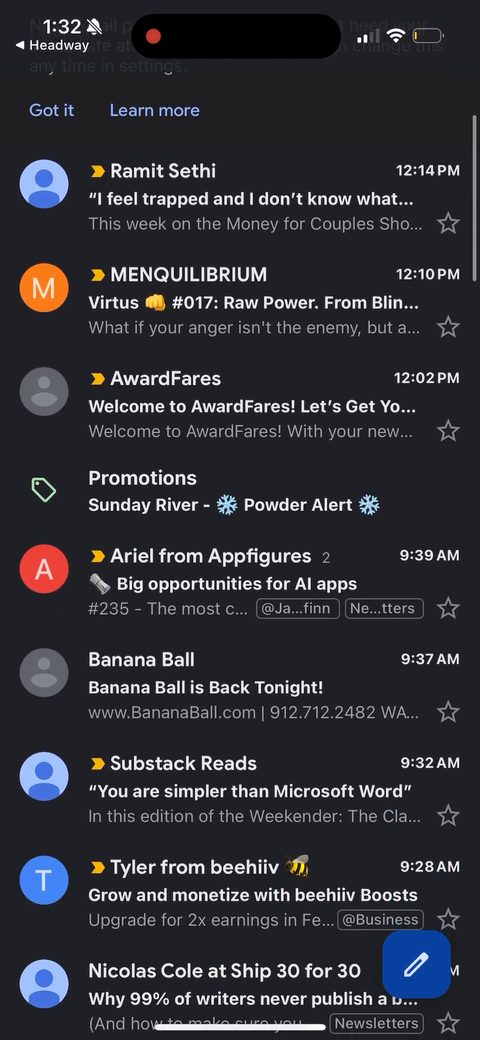
Task: Star the Banana Ball email
Action: (449, 712)
